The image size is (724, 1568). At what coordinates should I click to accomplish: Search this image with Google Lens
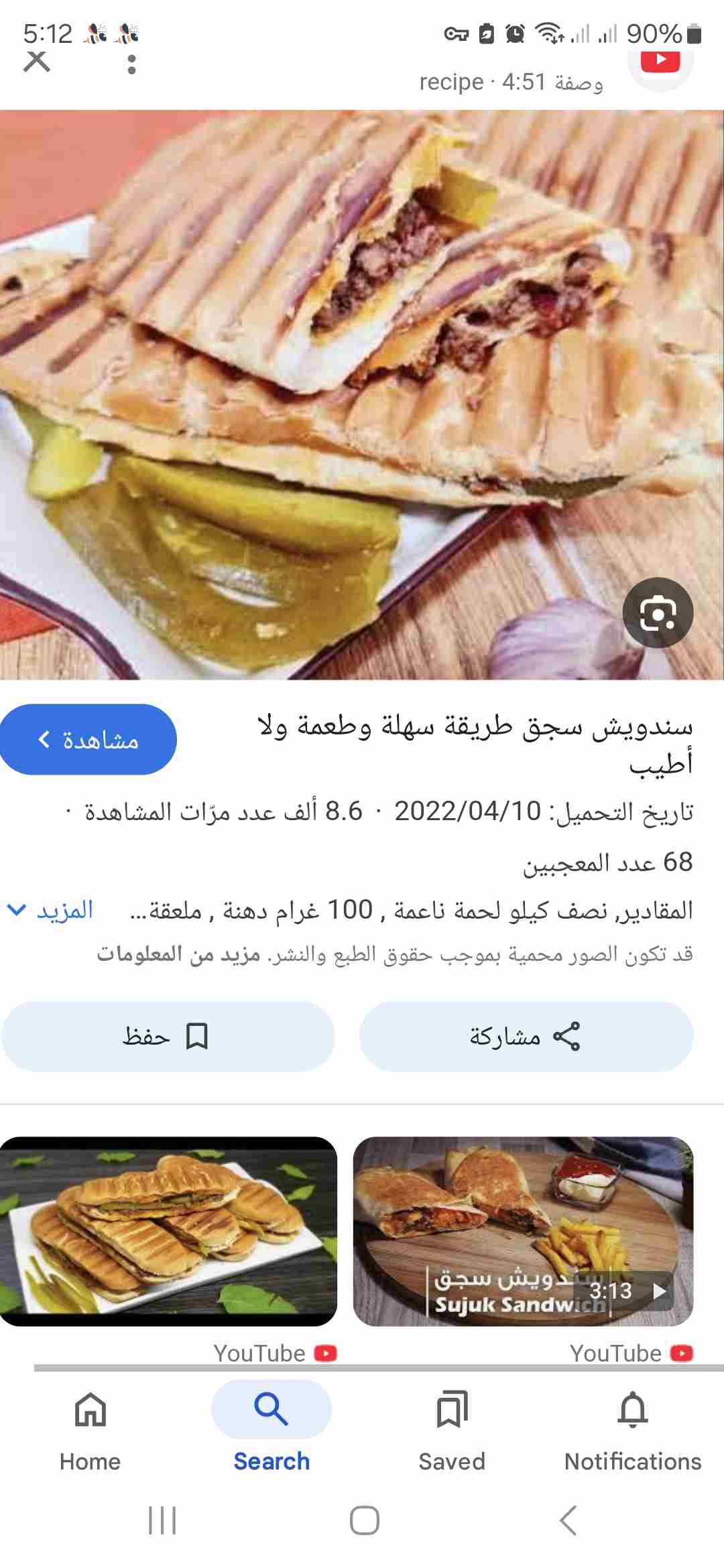point(658,612)
